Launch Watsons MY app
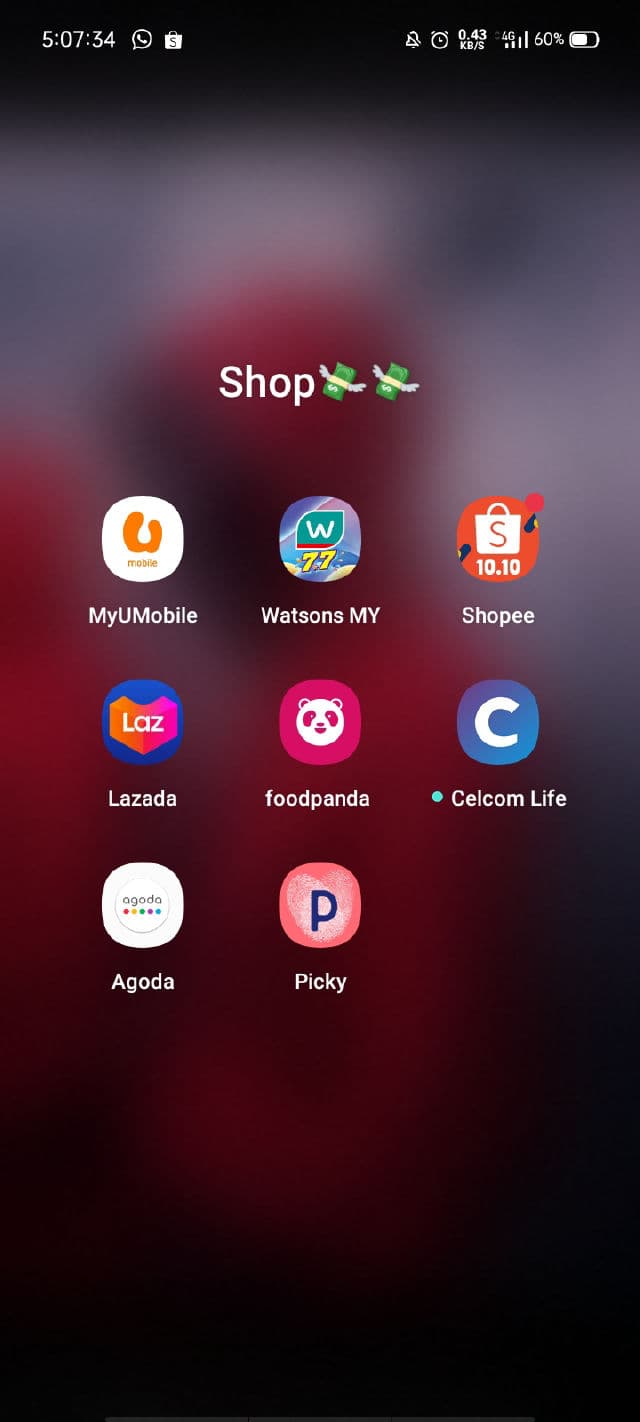The image size is (640, 1422). coord(320,539)
